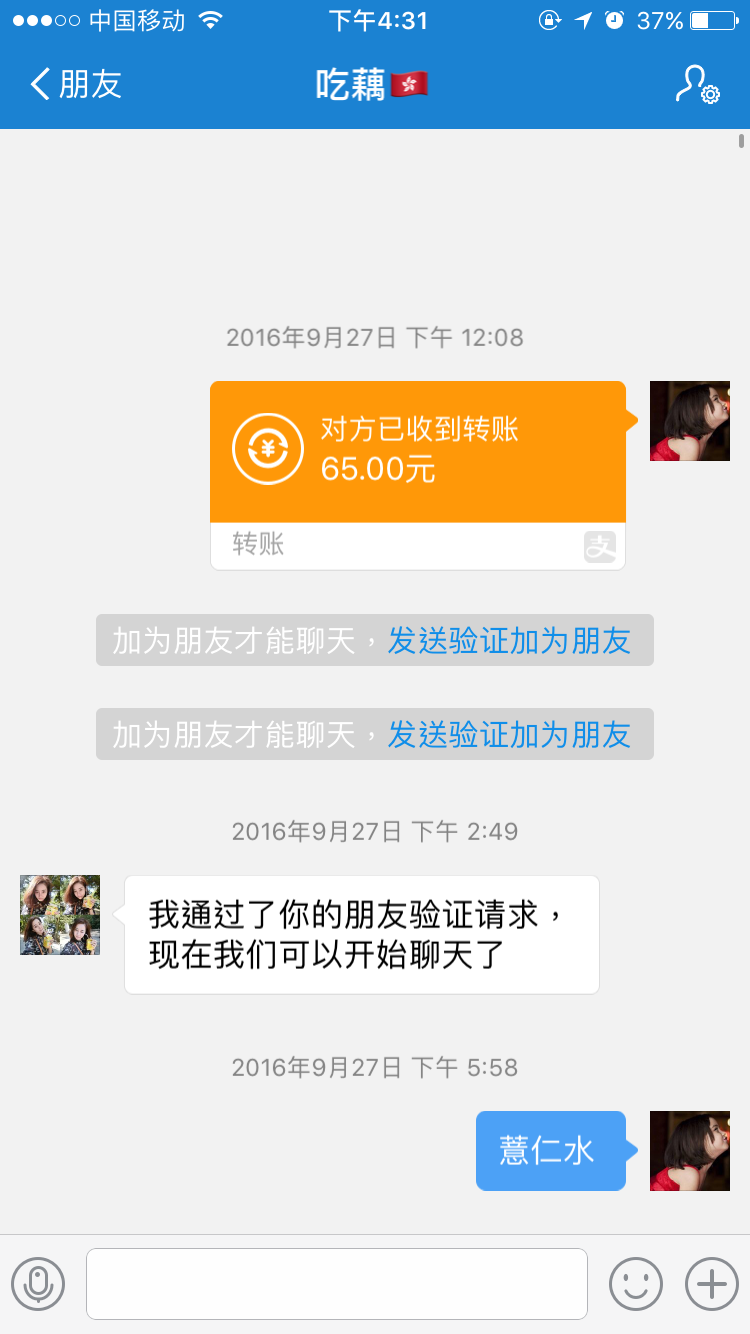Tap your own avatar next to 薏仁水
This screenshot has height=1334, width=750.
coord(690,1150)
